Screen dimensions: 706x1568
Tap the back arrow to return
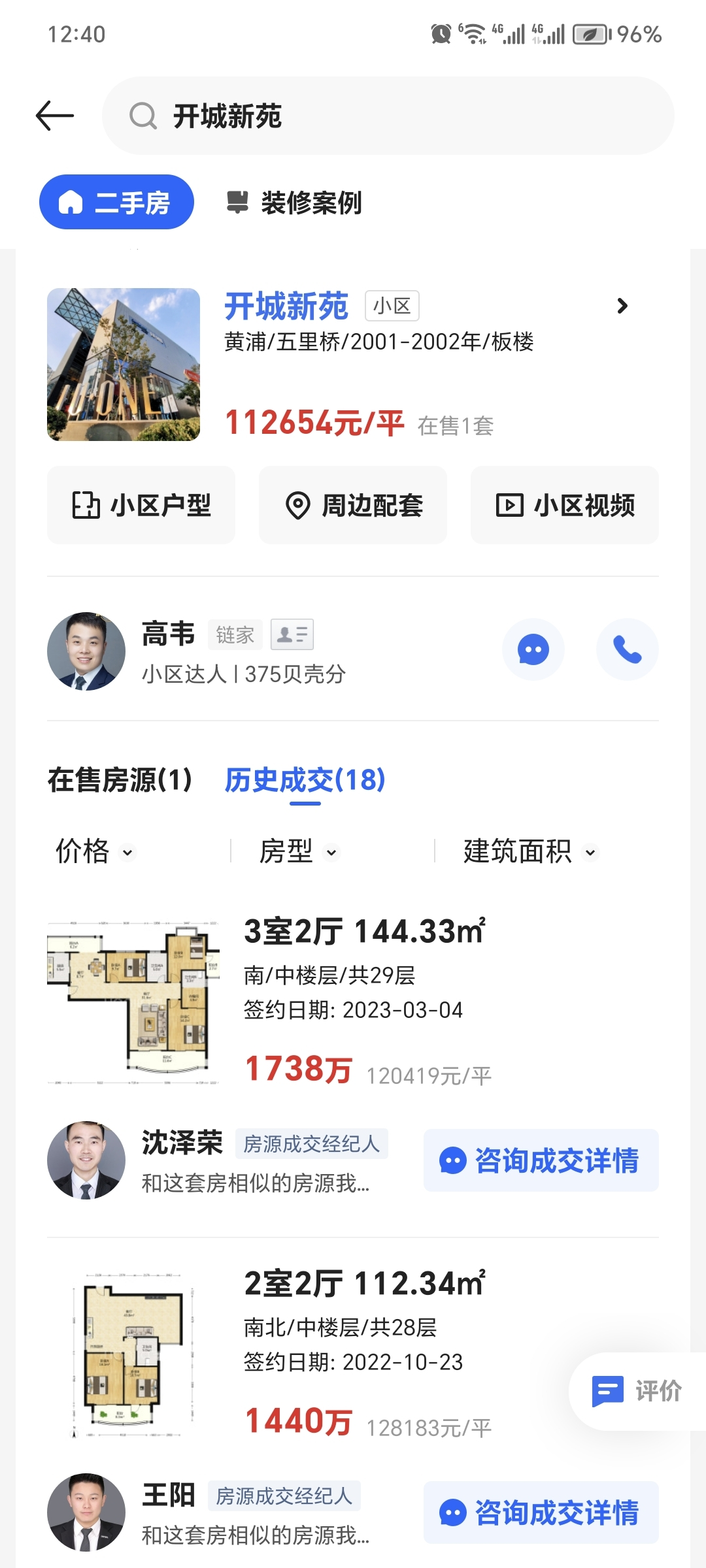coord(56,116)
